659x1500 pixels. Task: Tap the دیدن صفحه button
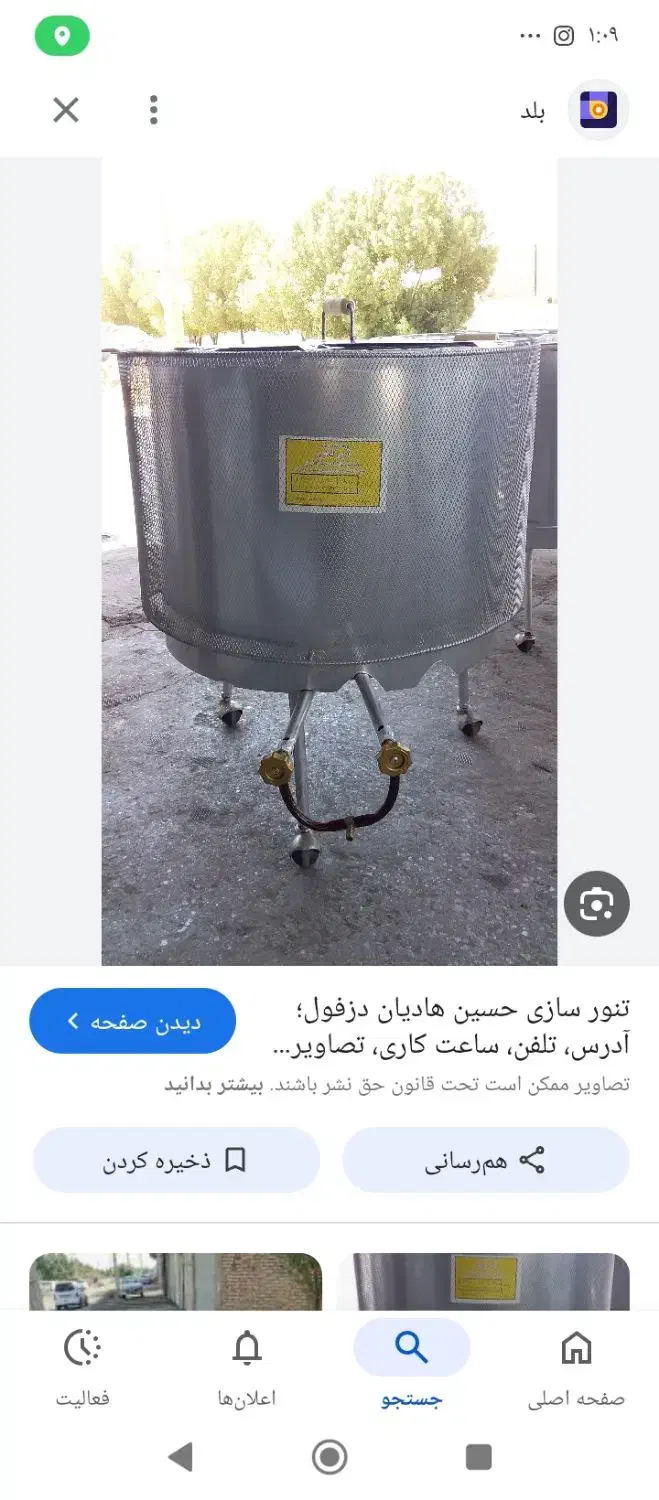point(132,1021)
